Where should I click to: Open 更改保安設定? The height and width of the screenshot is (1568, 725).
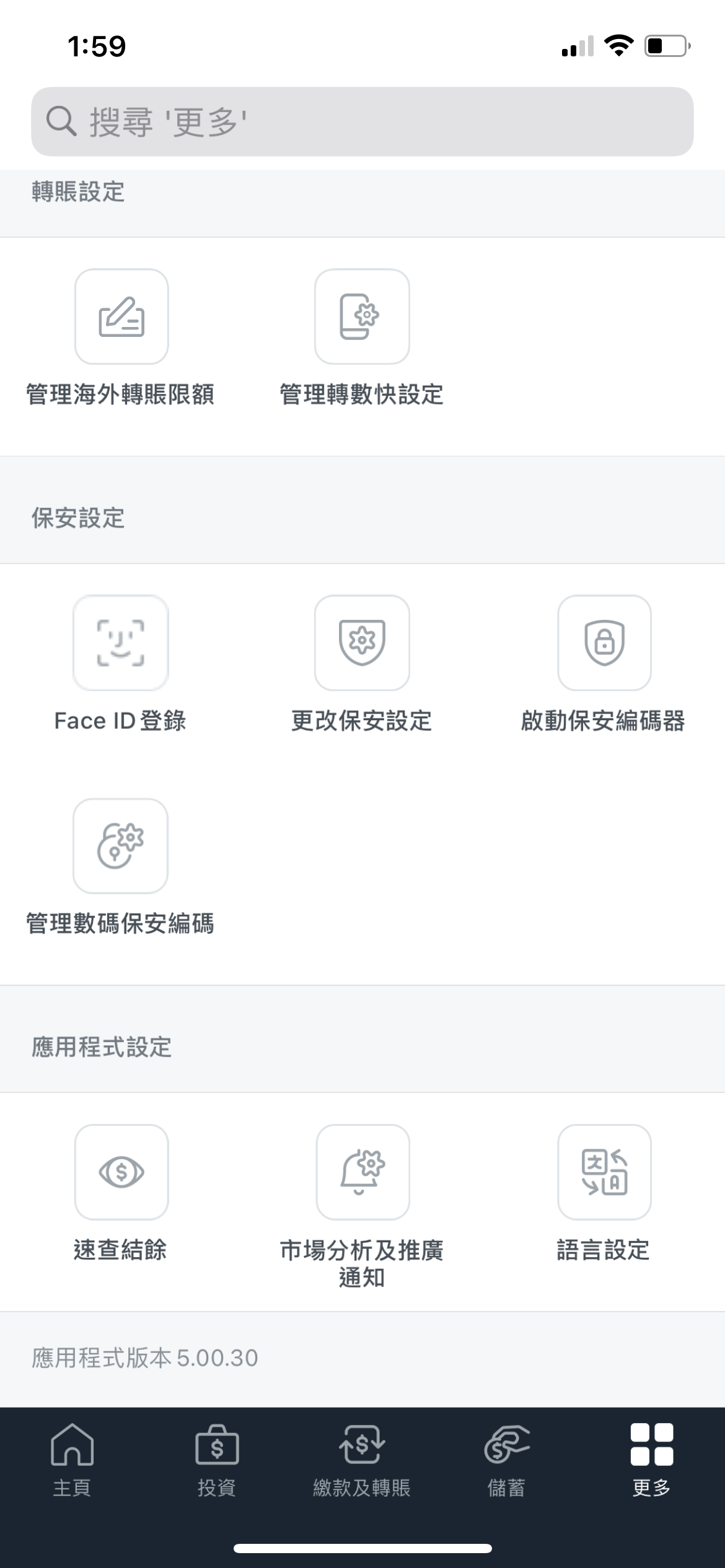(362, 643)
